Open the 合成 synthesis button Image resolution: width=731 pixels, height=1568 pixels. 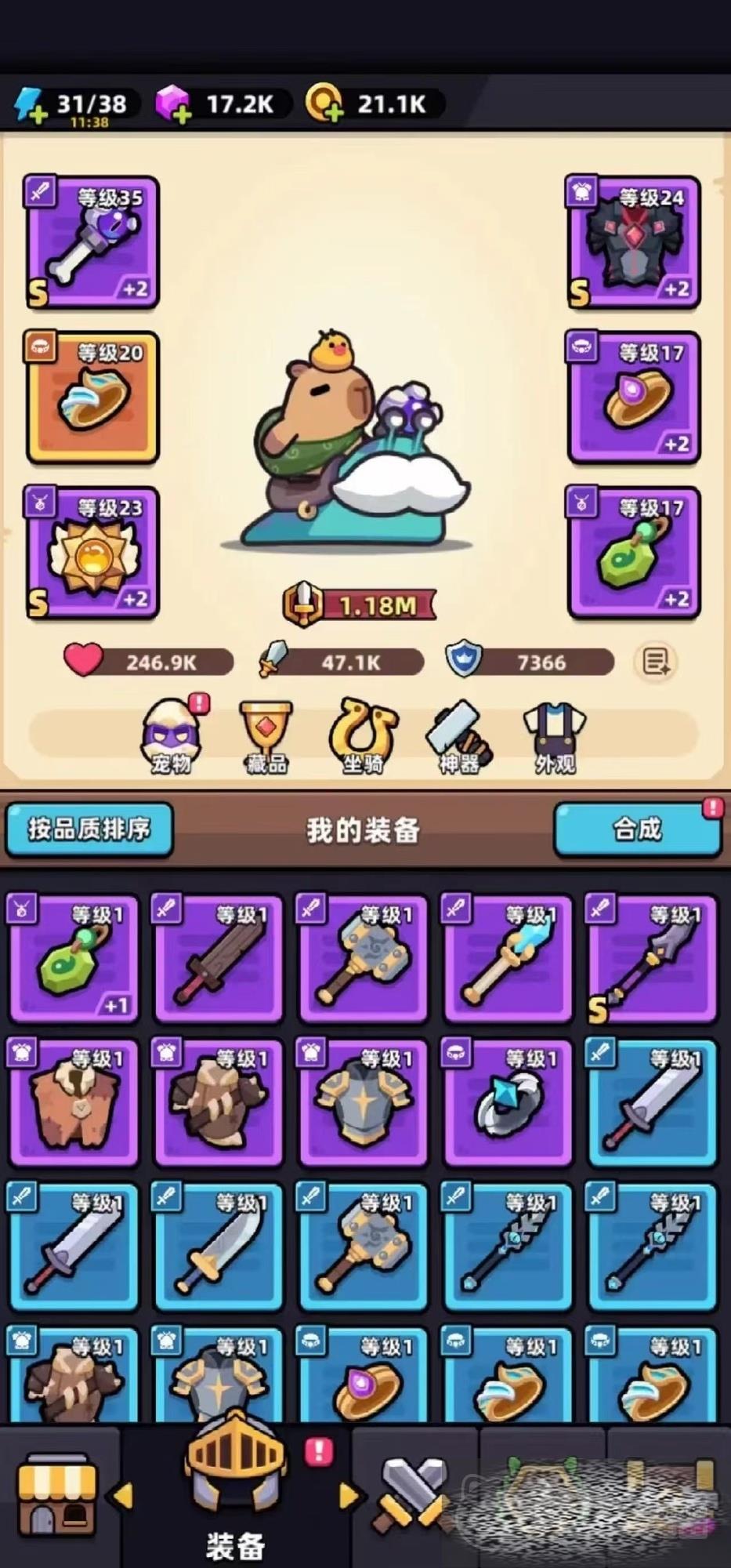[x=637, y=829]
